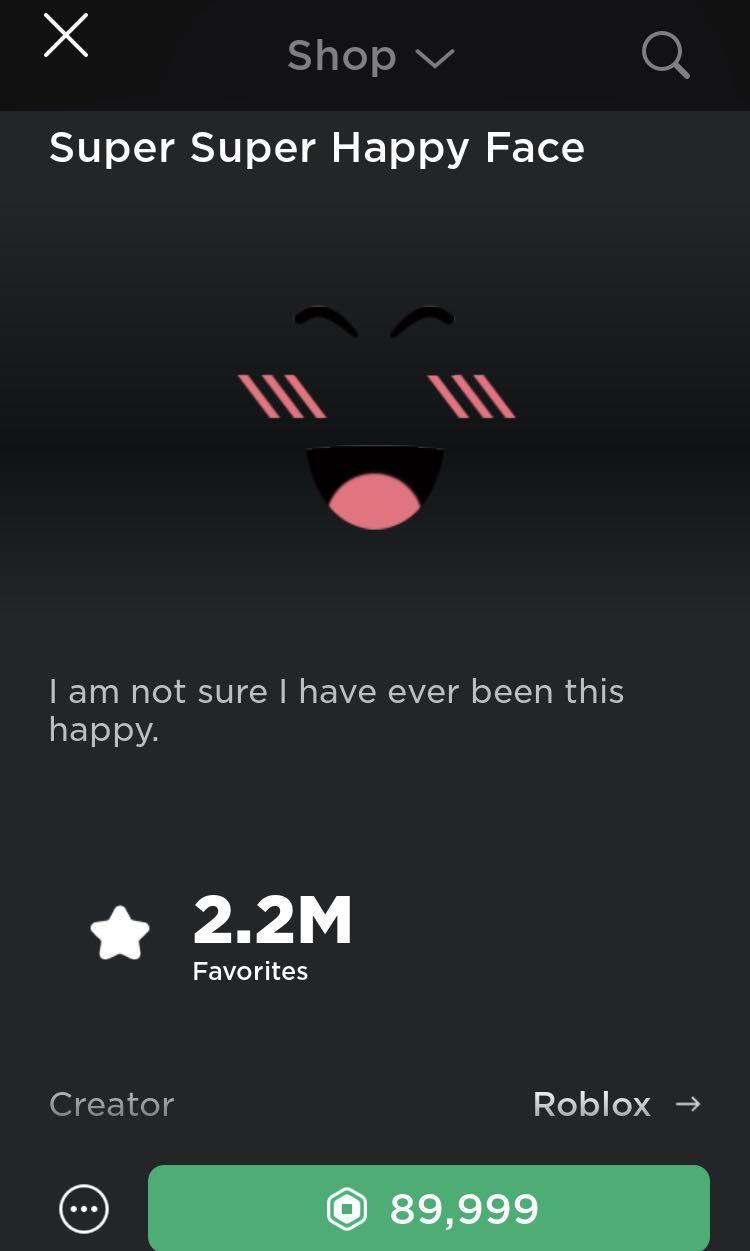Favorite the Super Super Happy Face
This screenshot has width=750, height=1251.
click(120, 932)
